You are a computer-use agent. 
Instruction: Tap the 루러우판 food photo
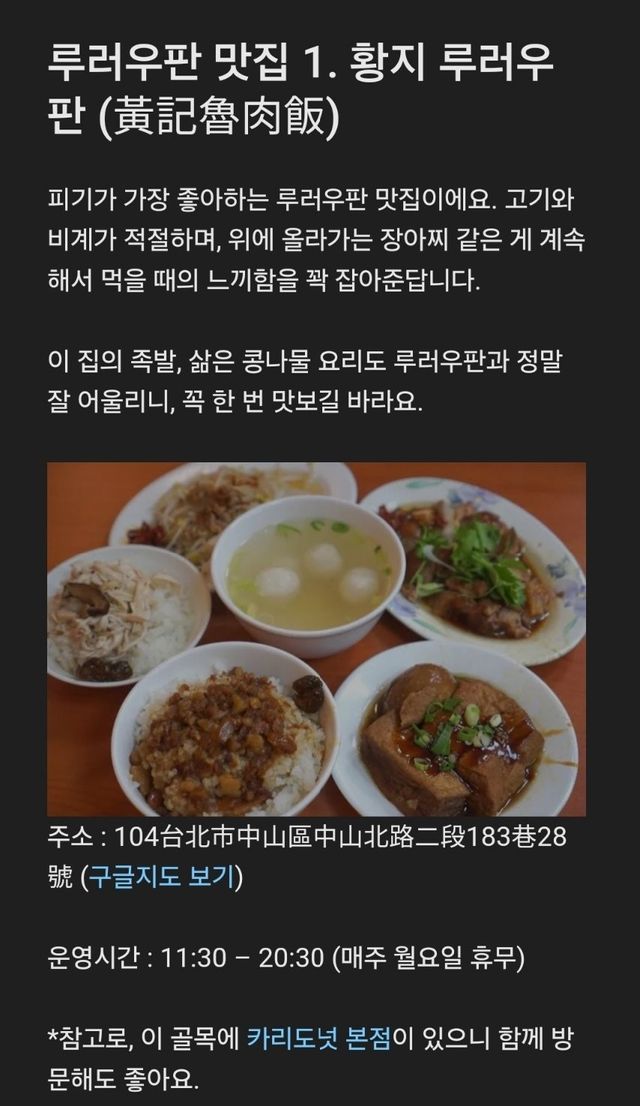pos(316,639)
